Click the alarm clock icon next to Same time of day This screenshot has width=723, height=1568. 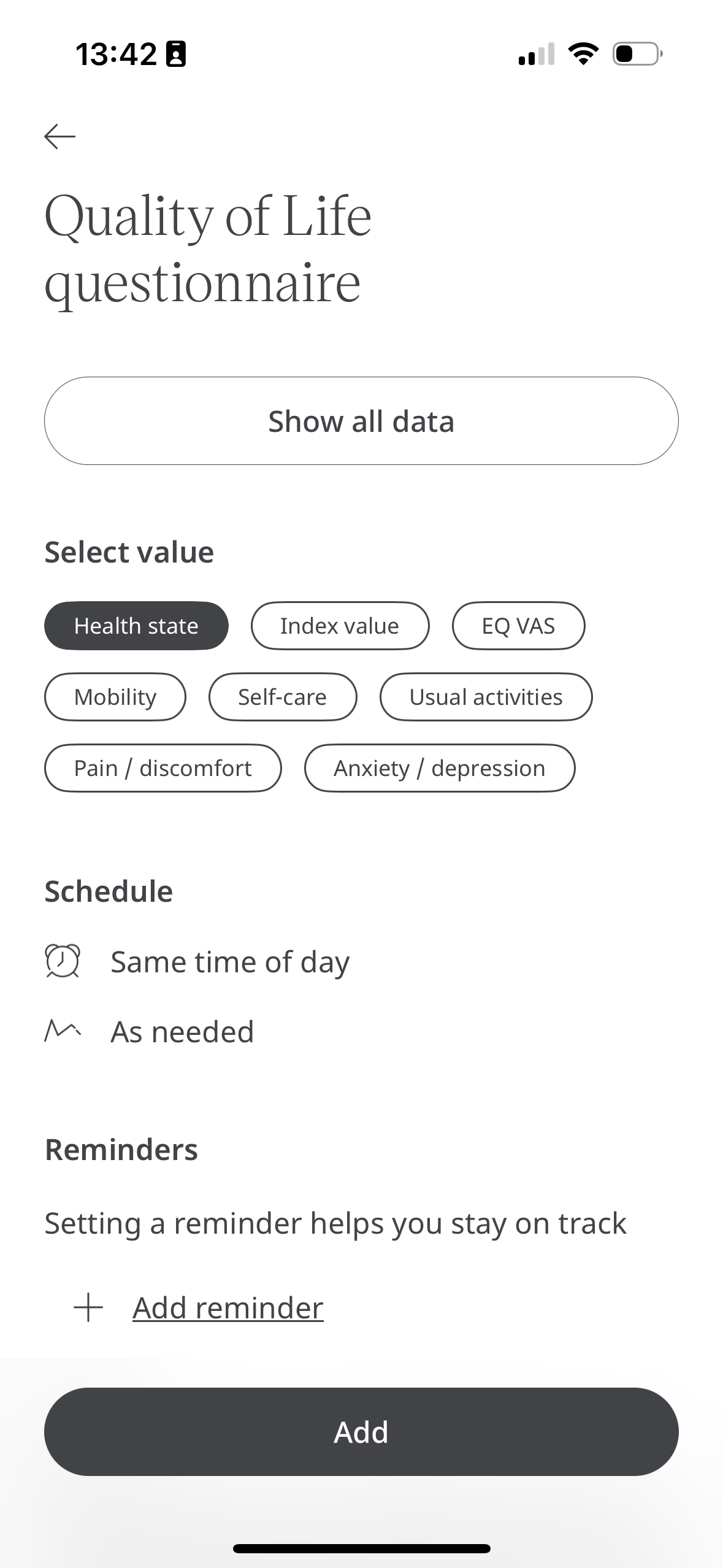coord(63,961)
